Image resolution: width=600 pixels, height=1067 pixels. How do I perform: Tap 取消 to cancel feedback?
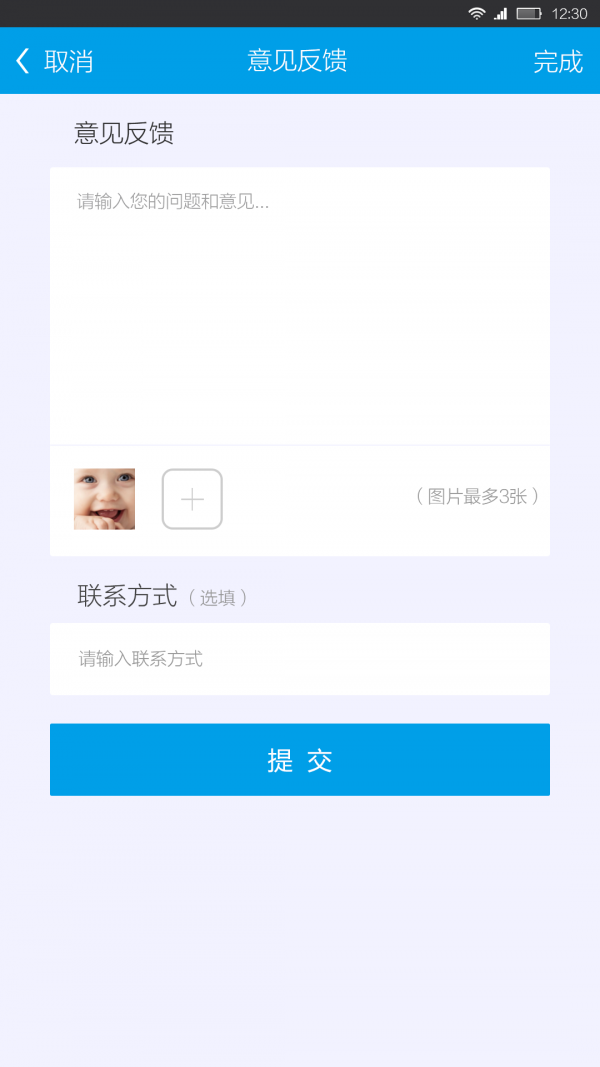(x=56, y=61)
